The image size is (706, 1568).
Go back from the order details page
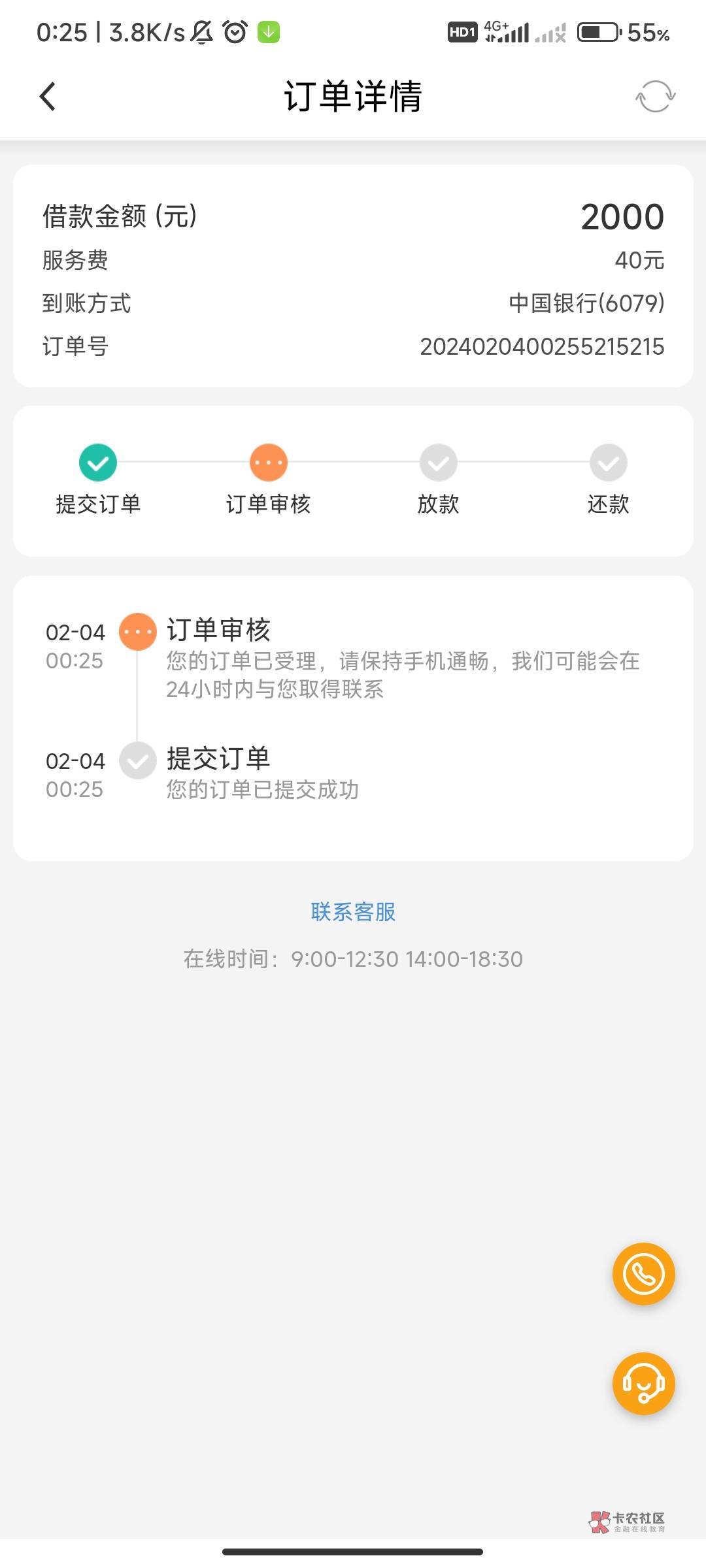click(48, 97)
